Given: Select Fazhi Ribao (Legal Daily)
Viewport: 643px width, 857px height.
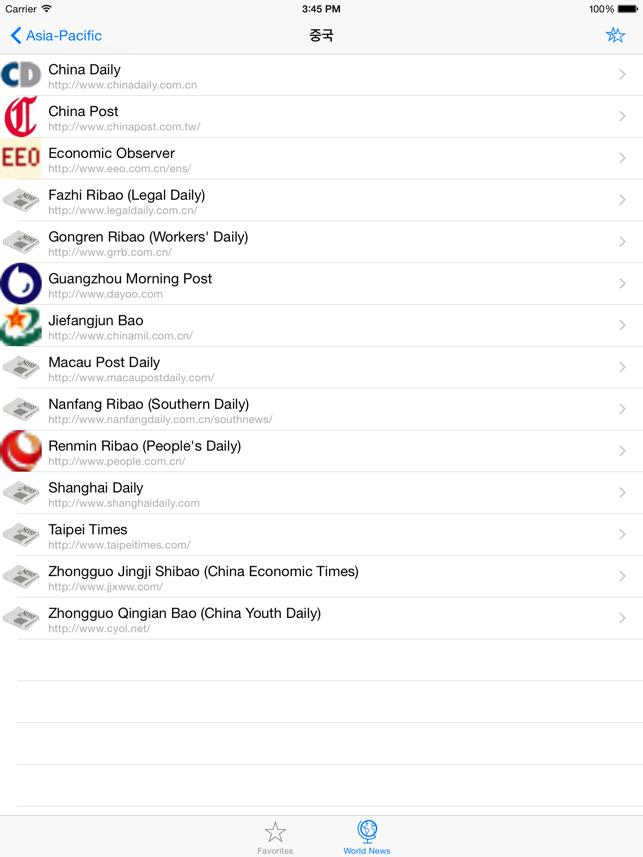Looking at the screenshot, I should click(321, 201).
